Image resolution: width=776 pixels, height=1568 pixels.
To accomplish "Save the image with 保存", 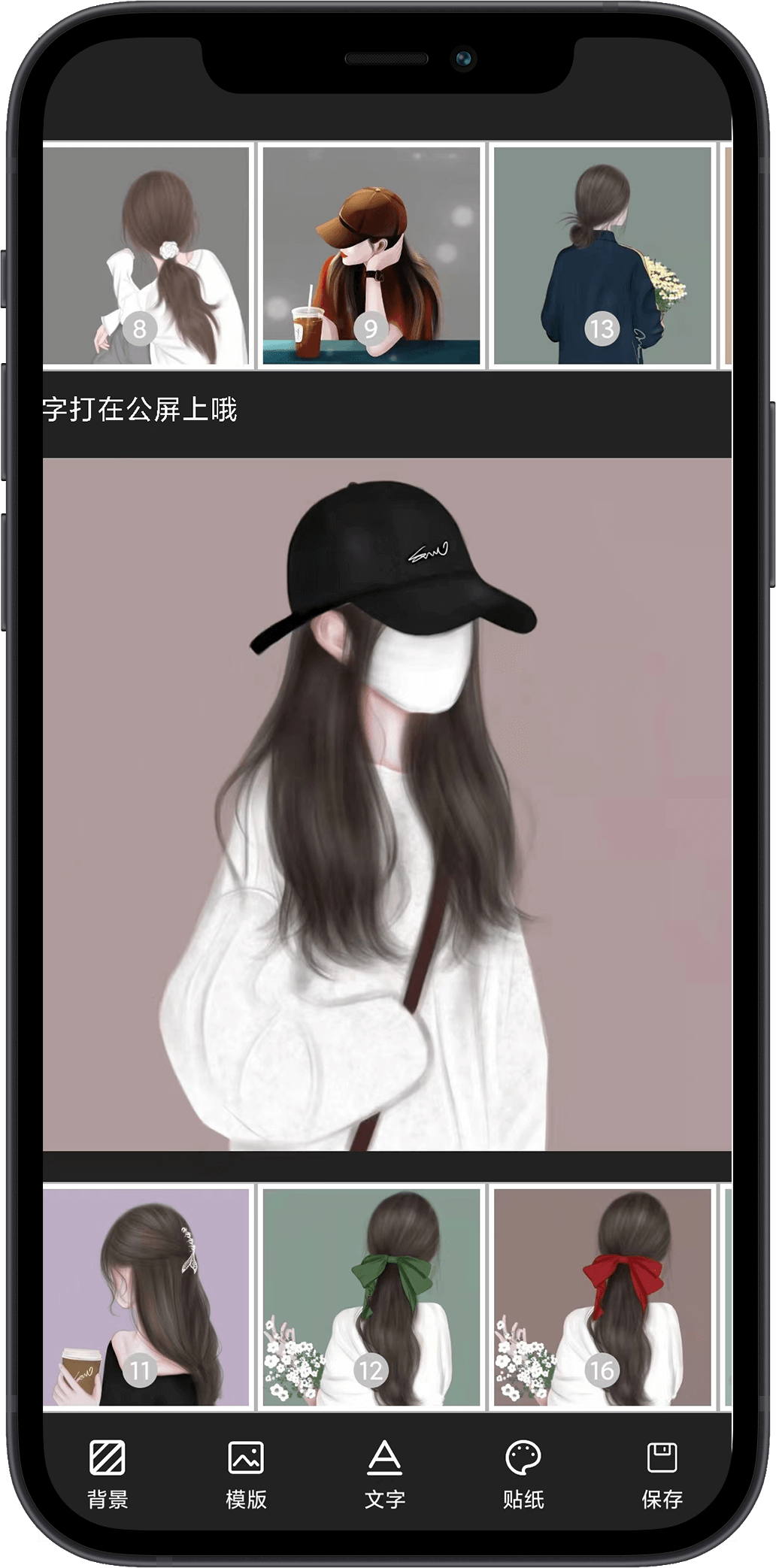I will [662, 1475].
